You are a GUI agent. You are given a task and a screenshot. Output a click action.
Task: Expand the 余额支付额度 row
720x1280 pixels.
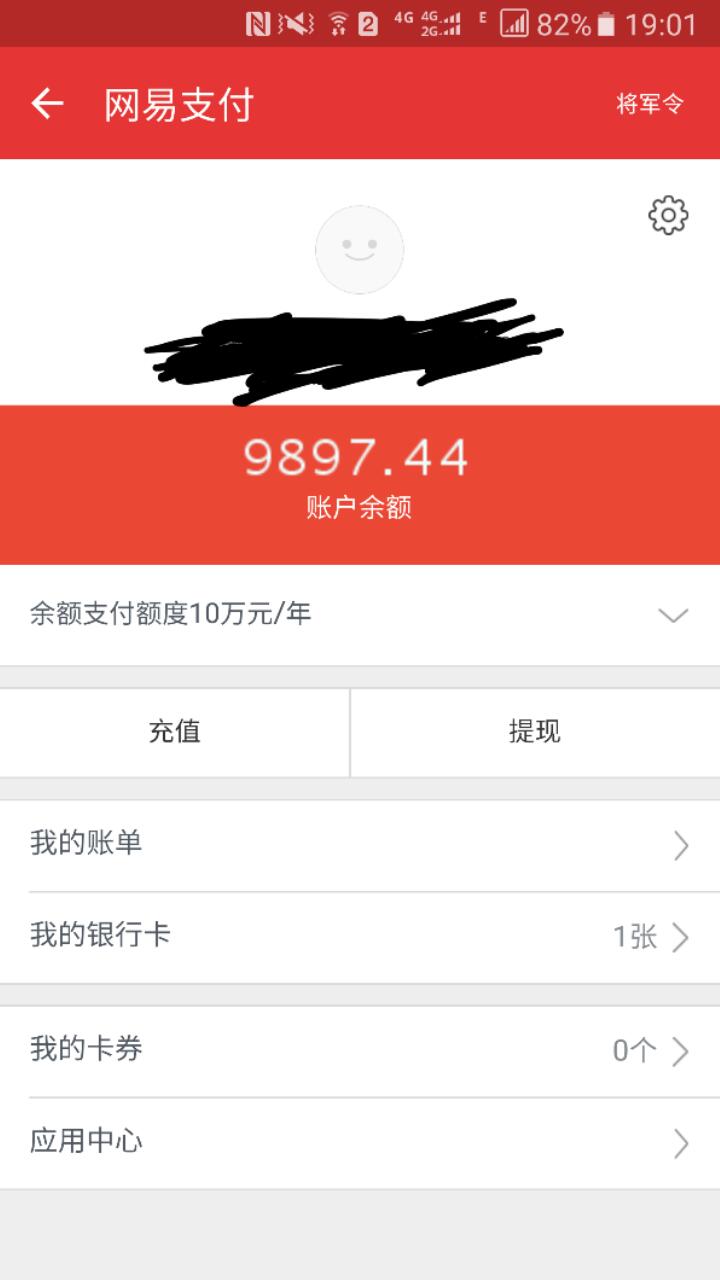coord(360,615)
